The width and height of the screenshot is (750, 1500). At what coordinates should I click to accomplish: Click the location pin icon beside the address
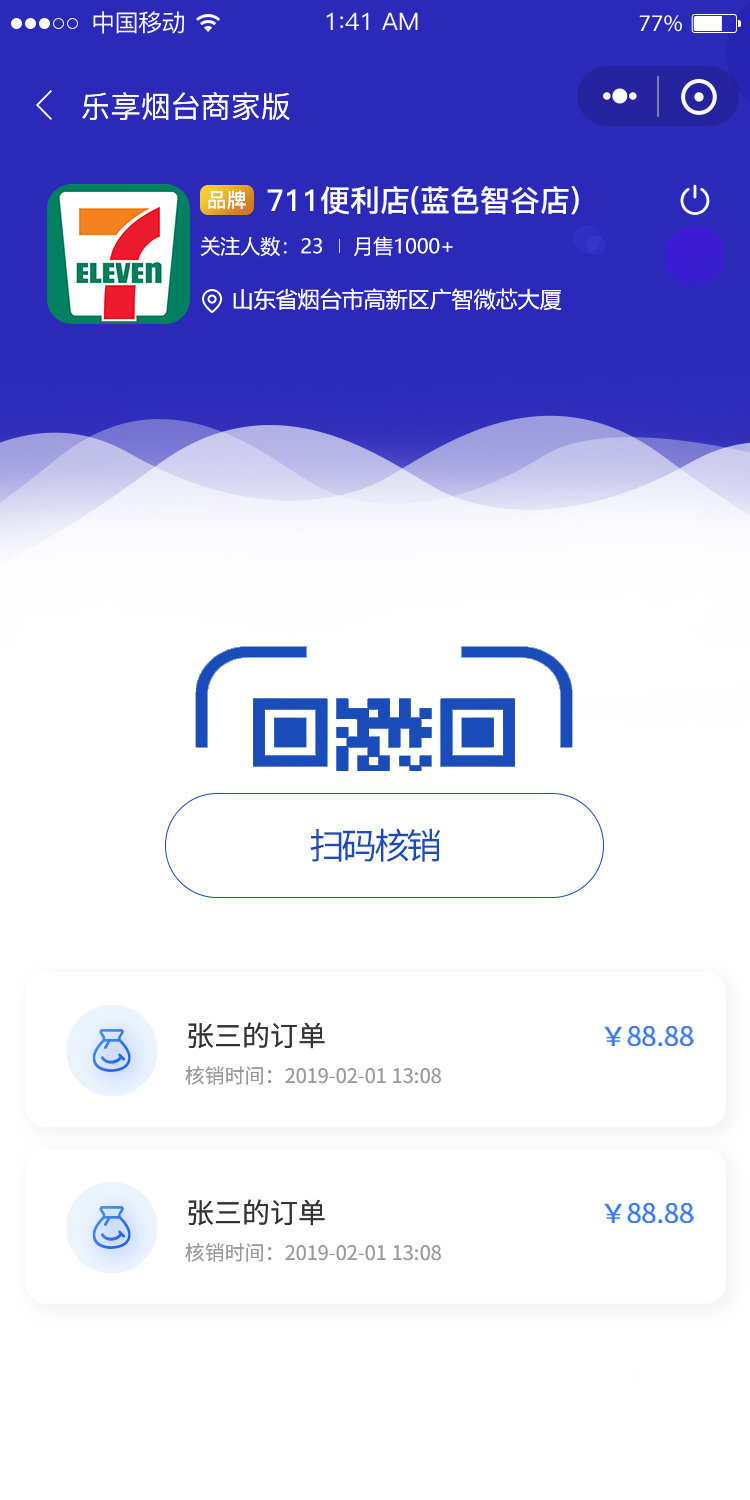tap(211, 299)
